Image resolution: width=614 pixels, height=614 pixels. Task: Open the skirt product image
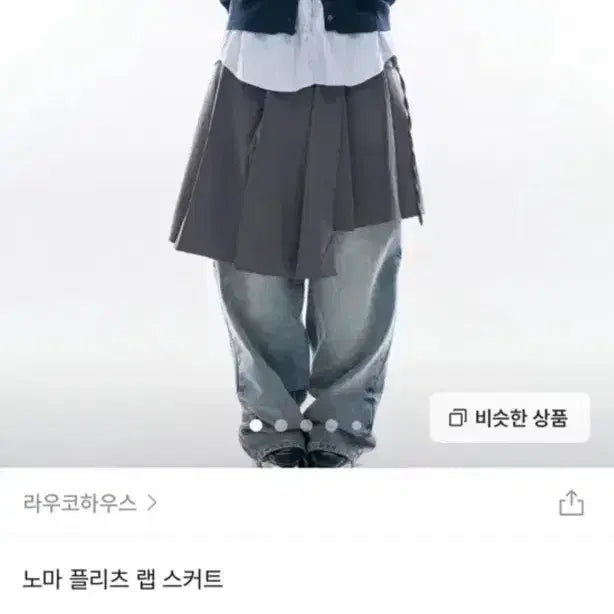click(x=300, y=220)
